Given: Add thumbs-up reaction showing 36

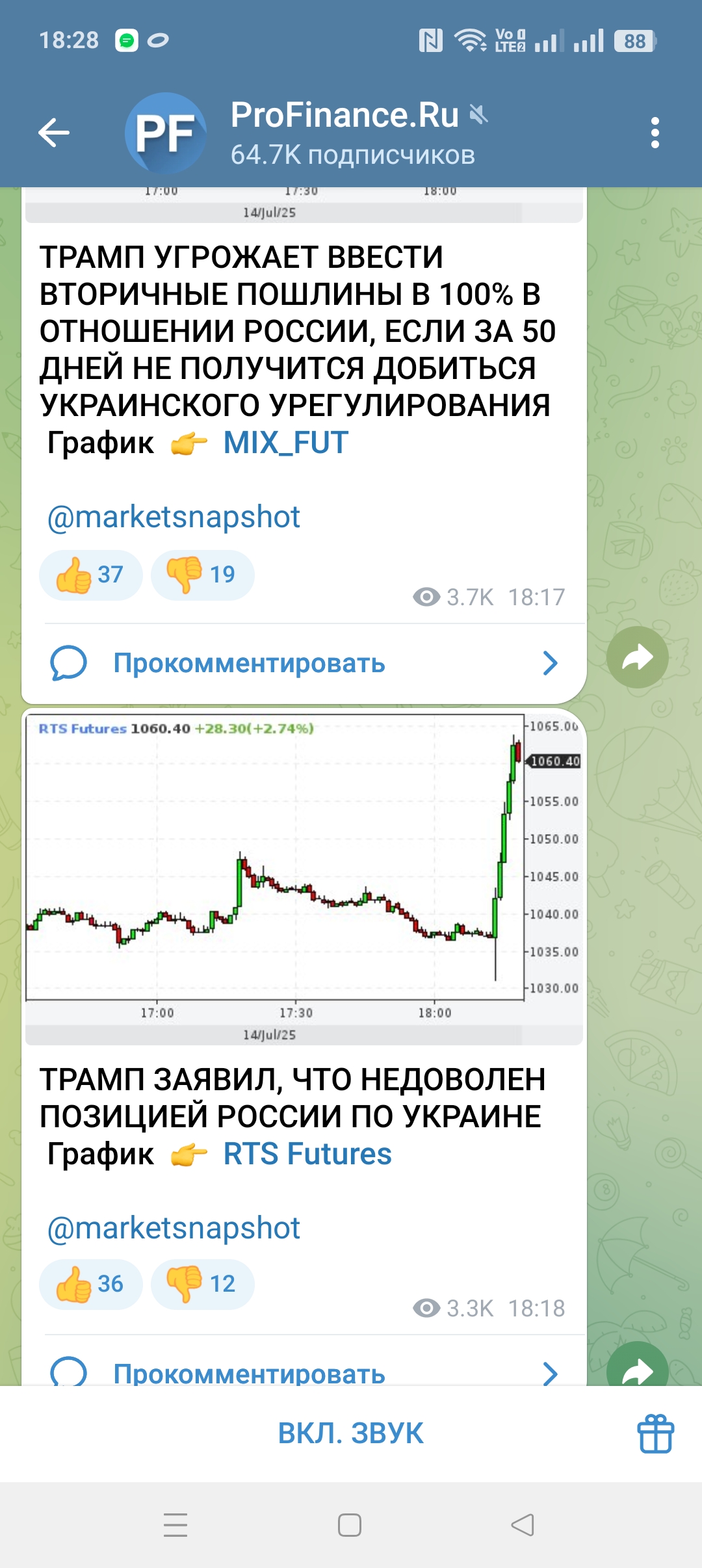Looking at the screenshot, I should click(x=90, y=1285).
